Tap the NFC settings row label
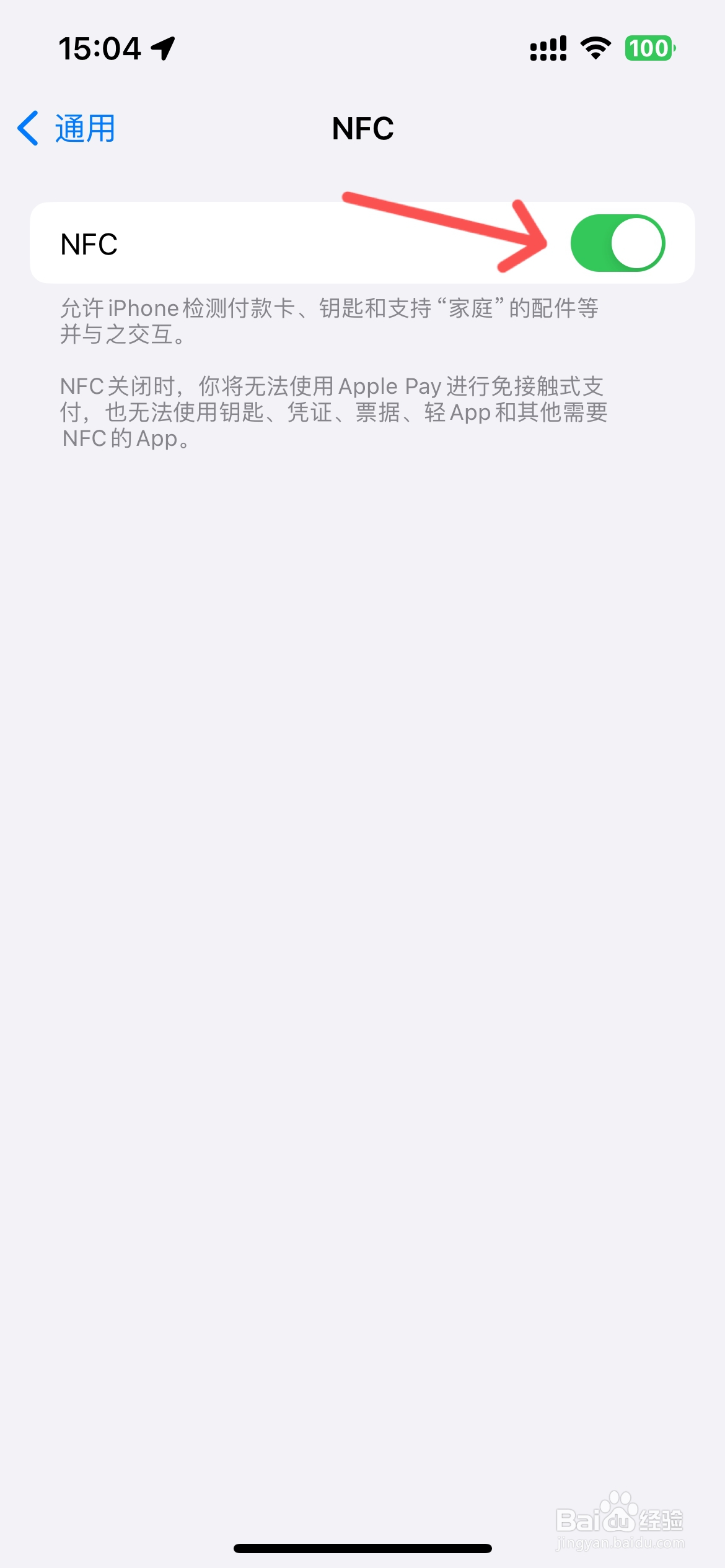 pyautogui.click(x=89, y=244)
